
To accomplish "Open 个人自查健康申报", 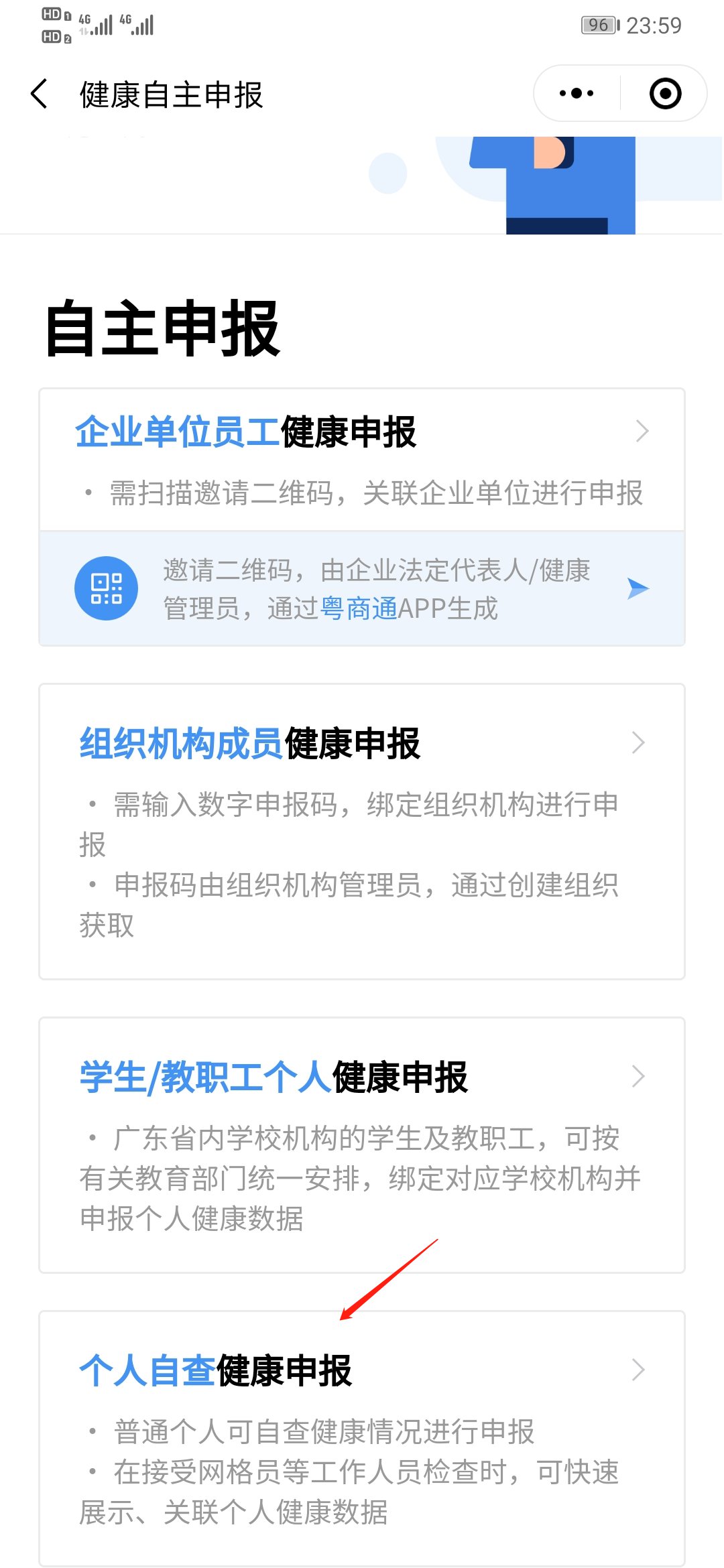I will [x=362, y=1438].
